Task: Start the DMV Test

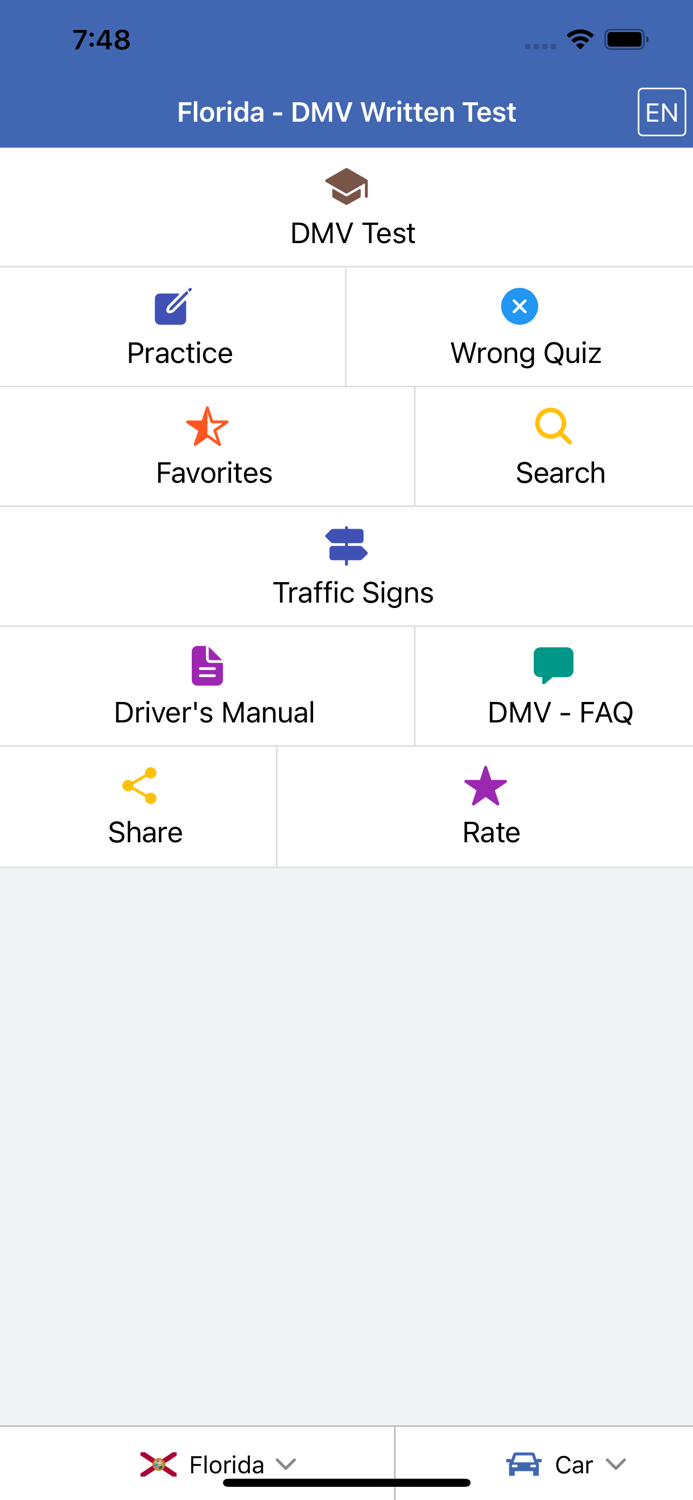Action: pos(347,208)
